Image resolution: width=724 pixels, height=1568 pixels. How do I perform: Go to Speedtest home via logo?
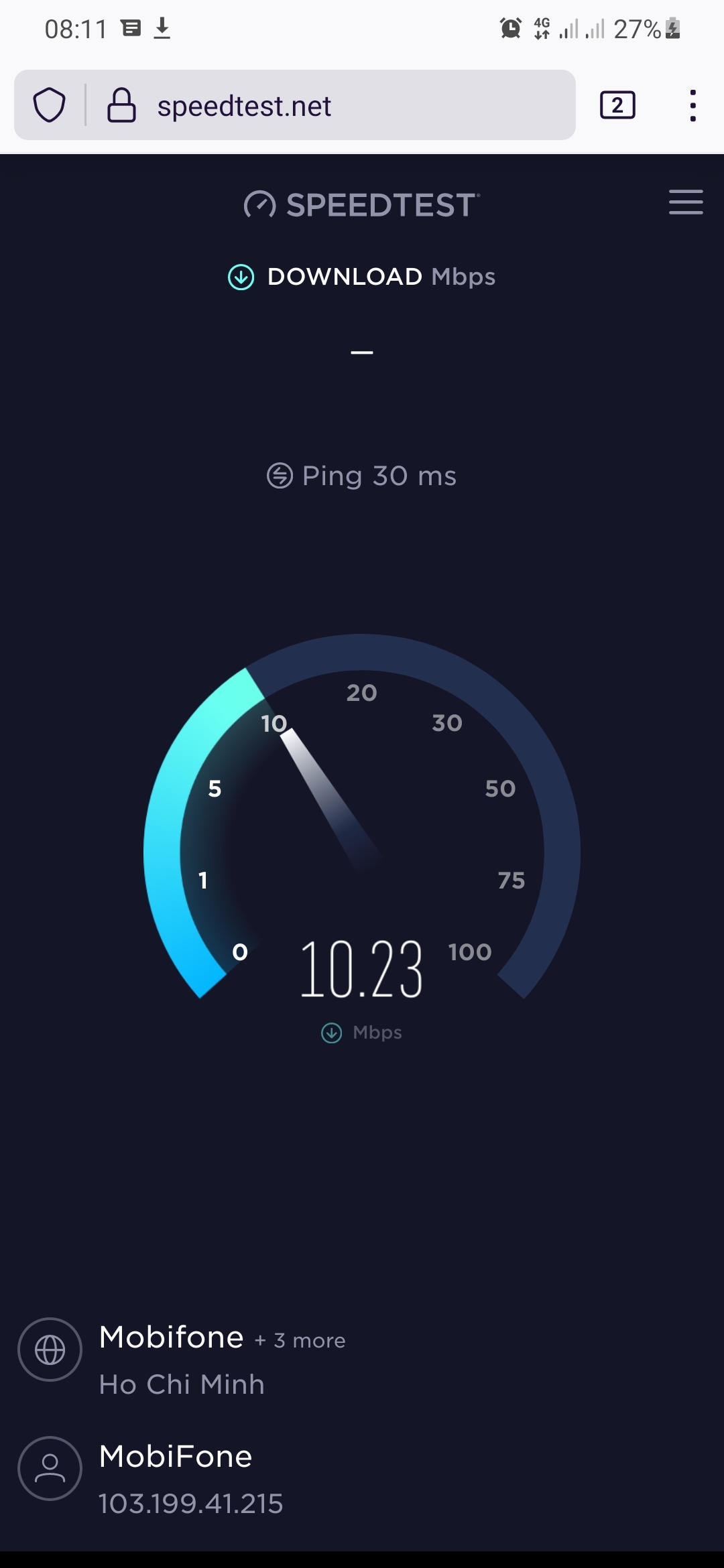(362, 204)
